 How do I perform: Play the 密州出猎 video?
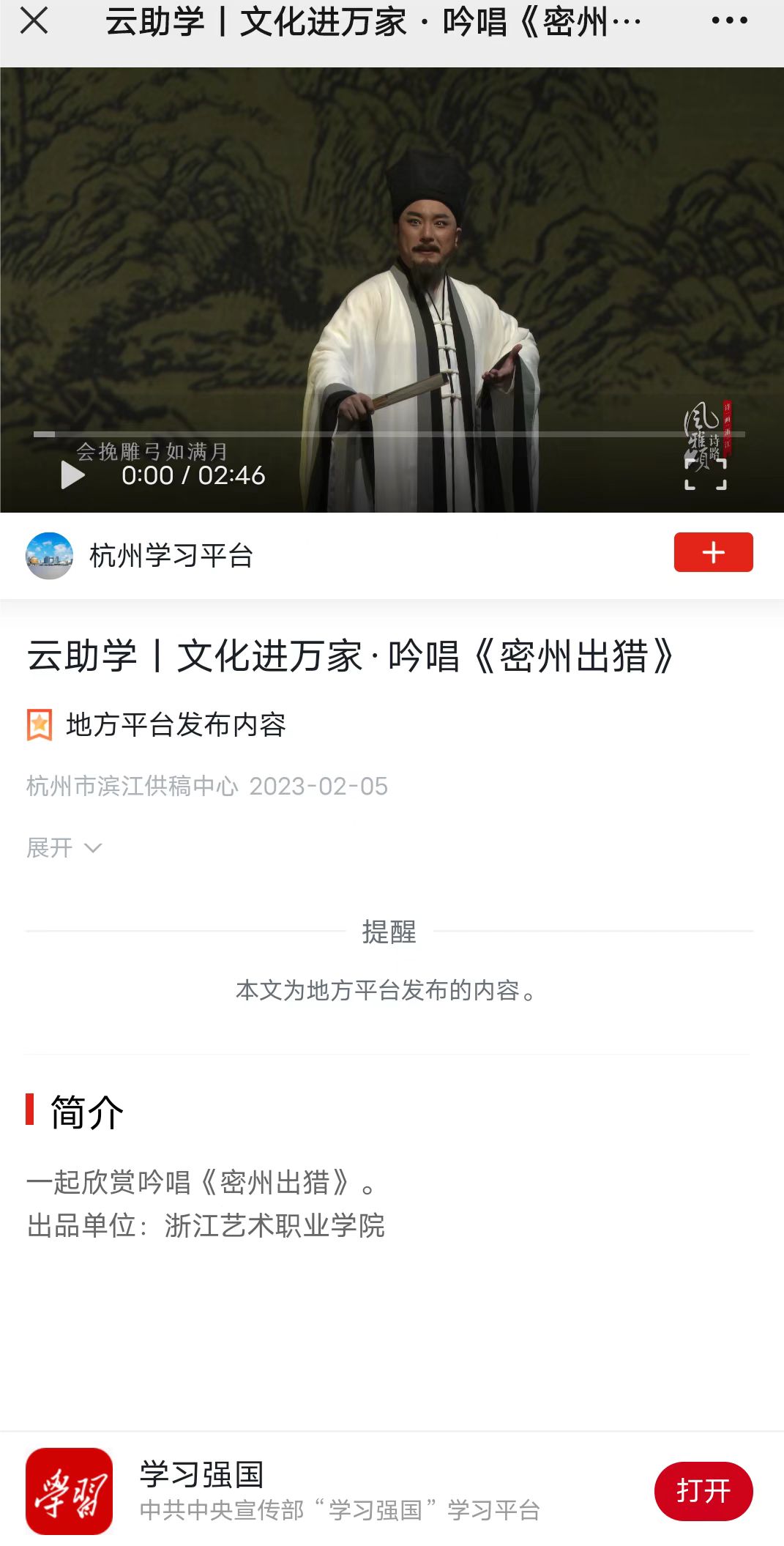pyautogui.click(x=72, y=475)
